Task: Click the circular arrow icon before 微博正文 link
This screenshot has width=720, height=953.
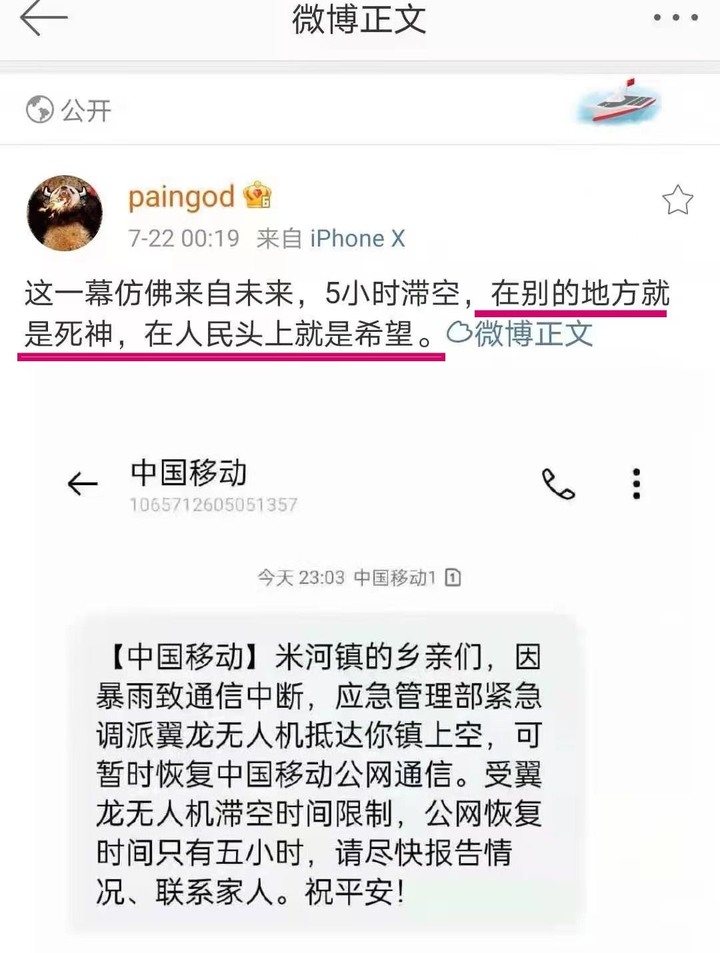Action: coord(458,334)
